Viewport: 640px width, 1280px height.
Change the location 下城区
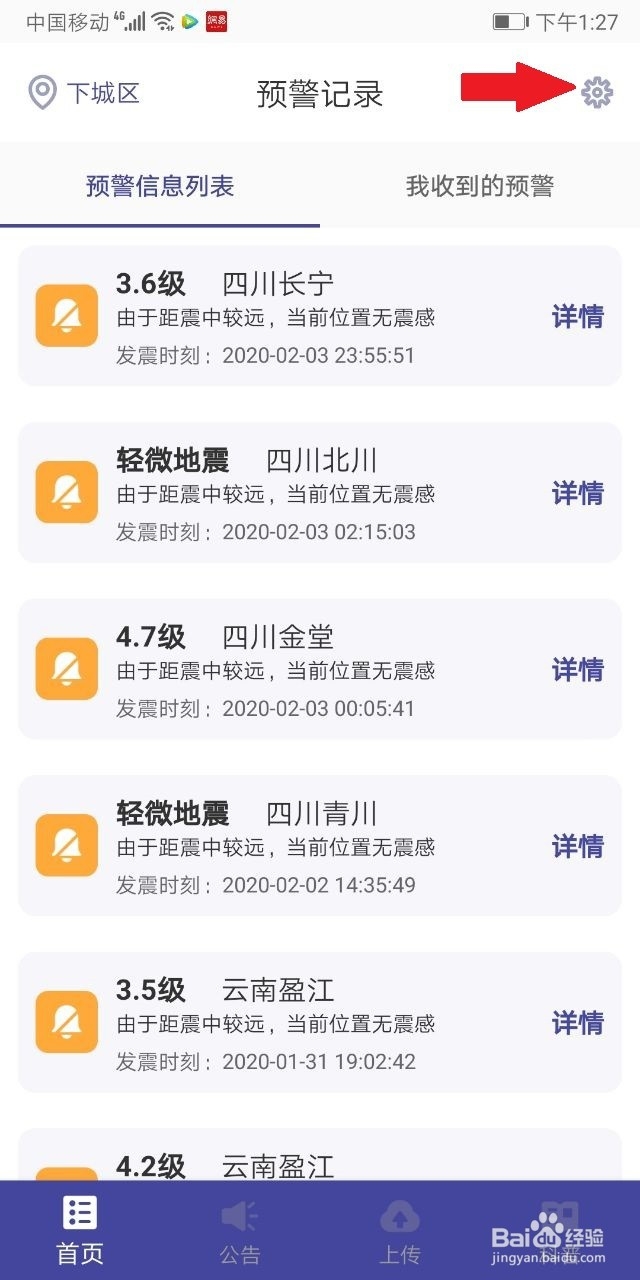[x=84, y=94]
